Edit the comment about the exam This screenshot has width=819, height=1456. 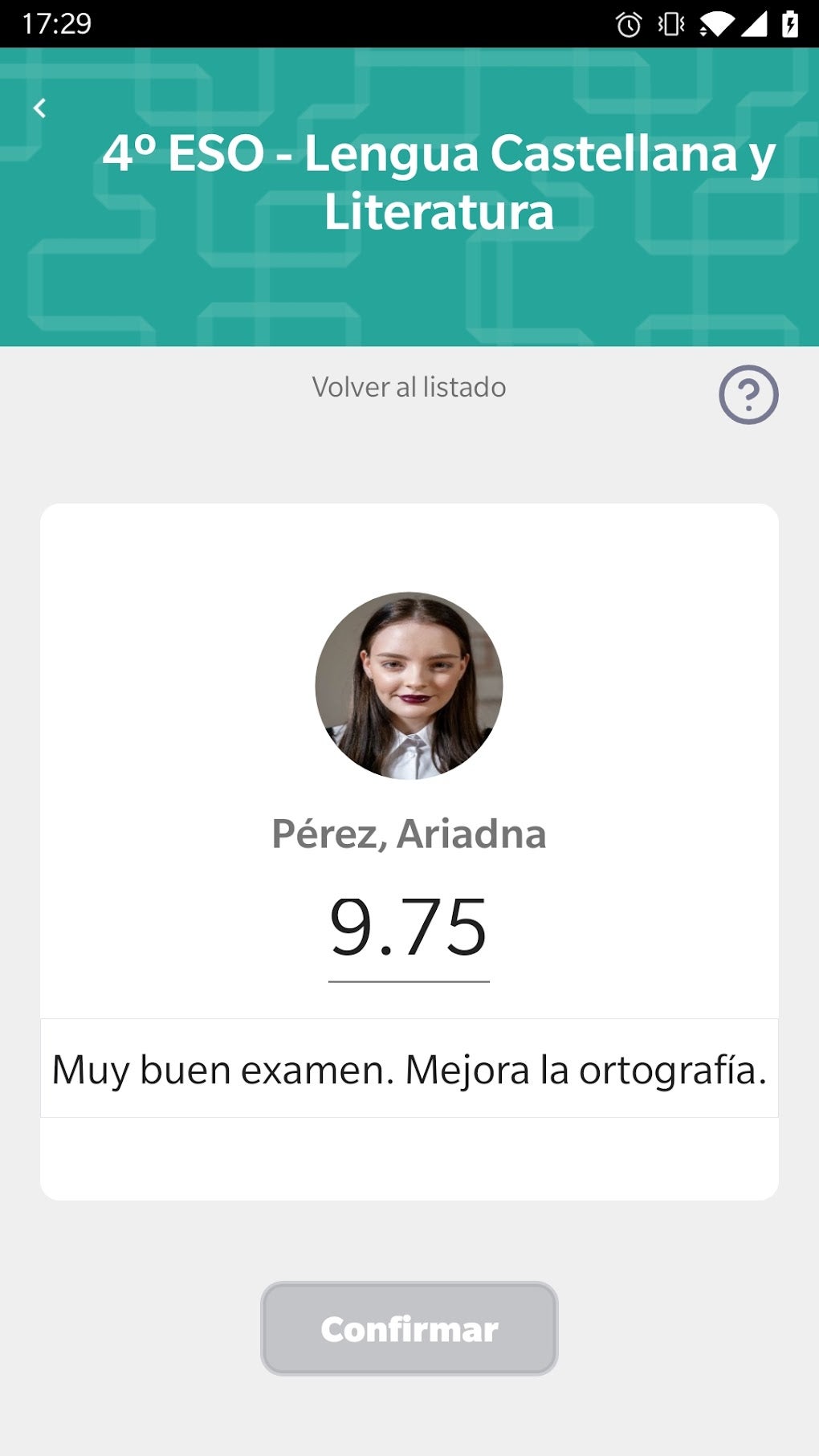(409, 1069)
